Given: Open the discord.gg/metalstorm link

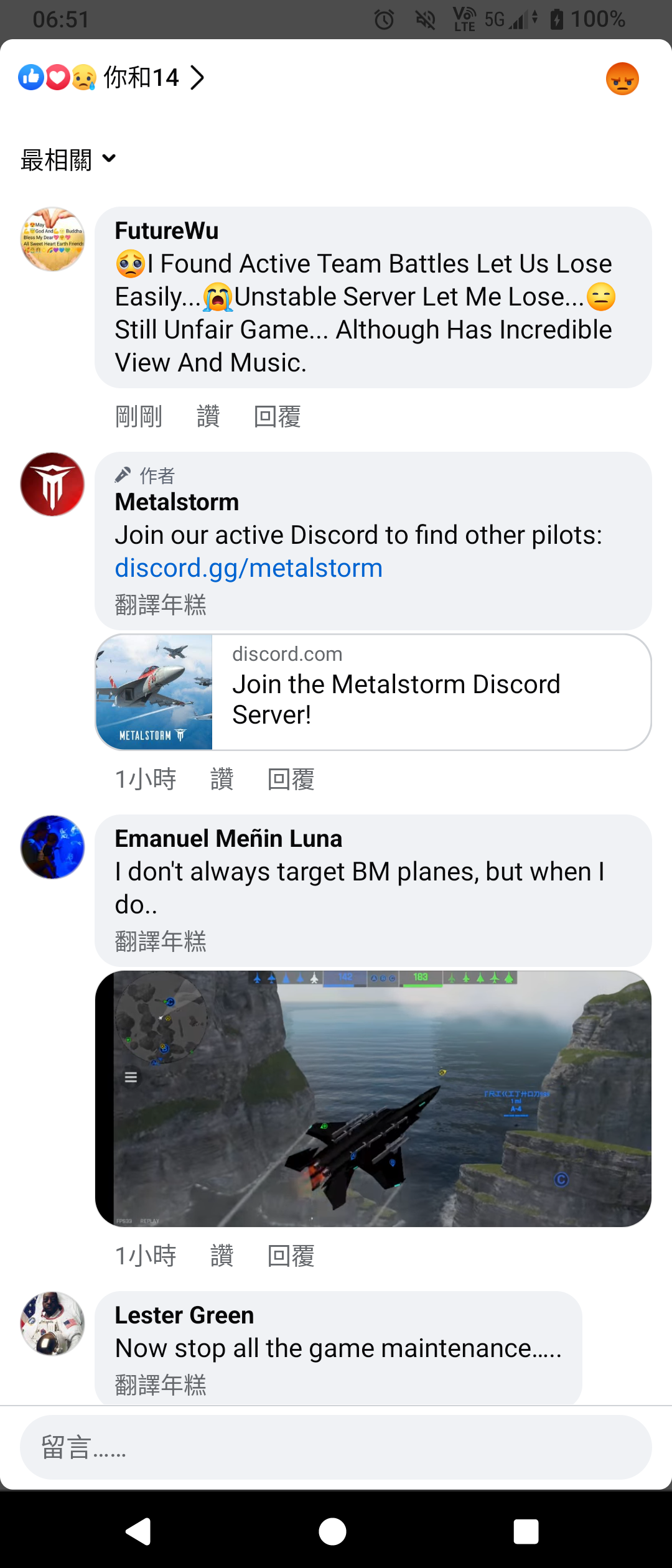Looking at the screenshot, I should 248,568.
